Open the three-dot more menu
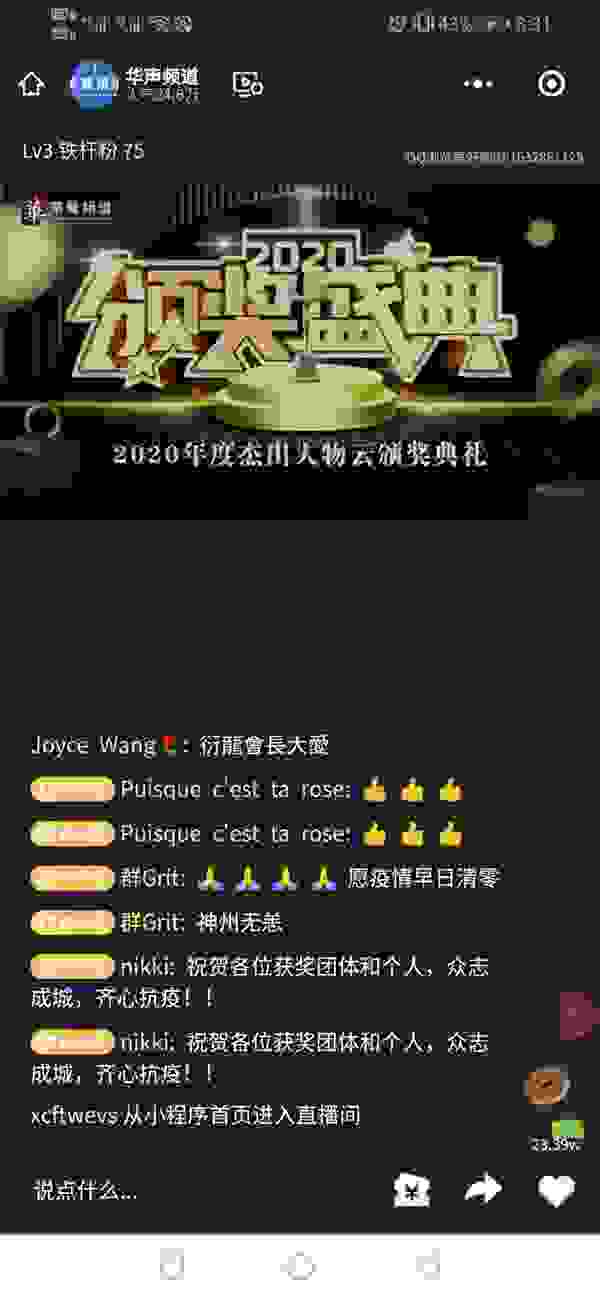 480,84
